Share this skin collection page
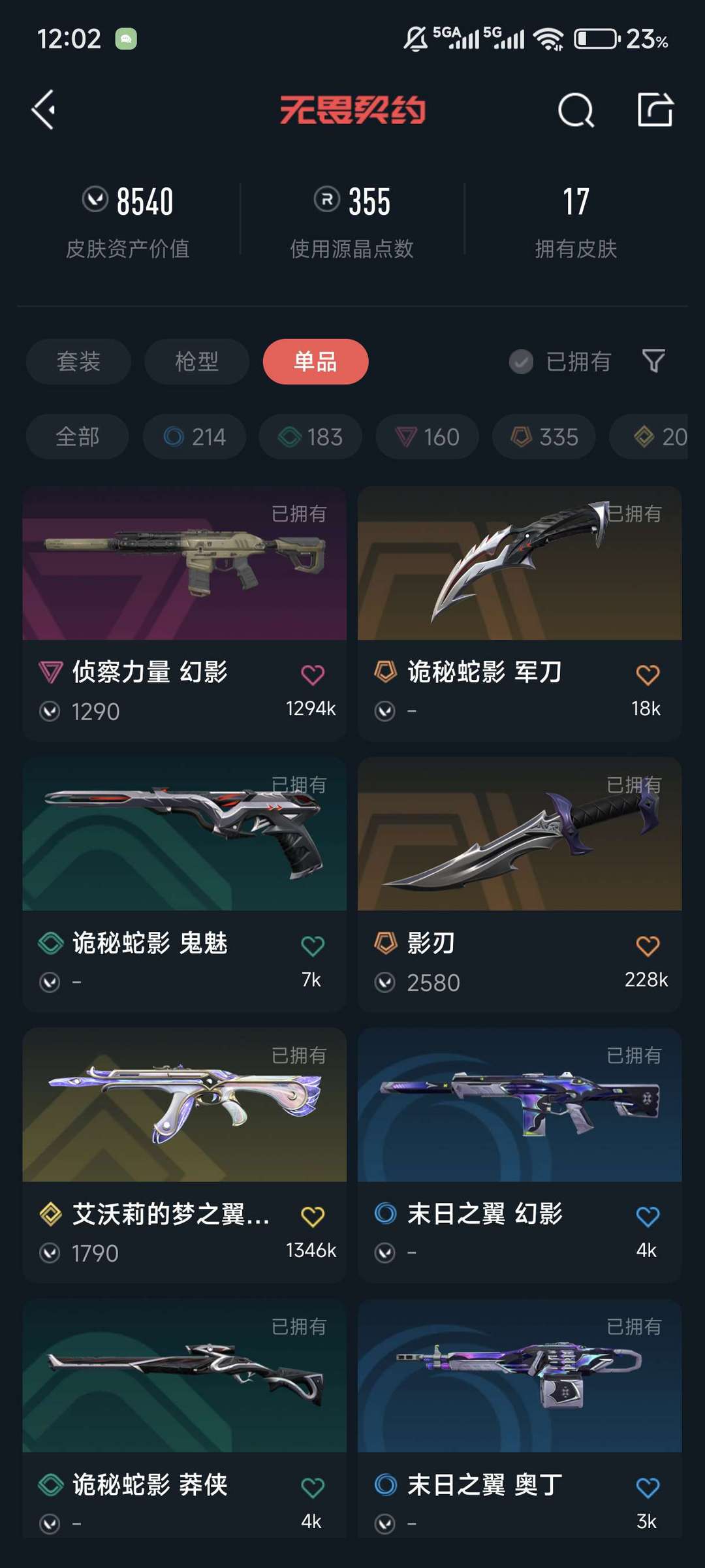This screenshot has height=1568, width=705. click(x=655, y=110)
